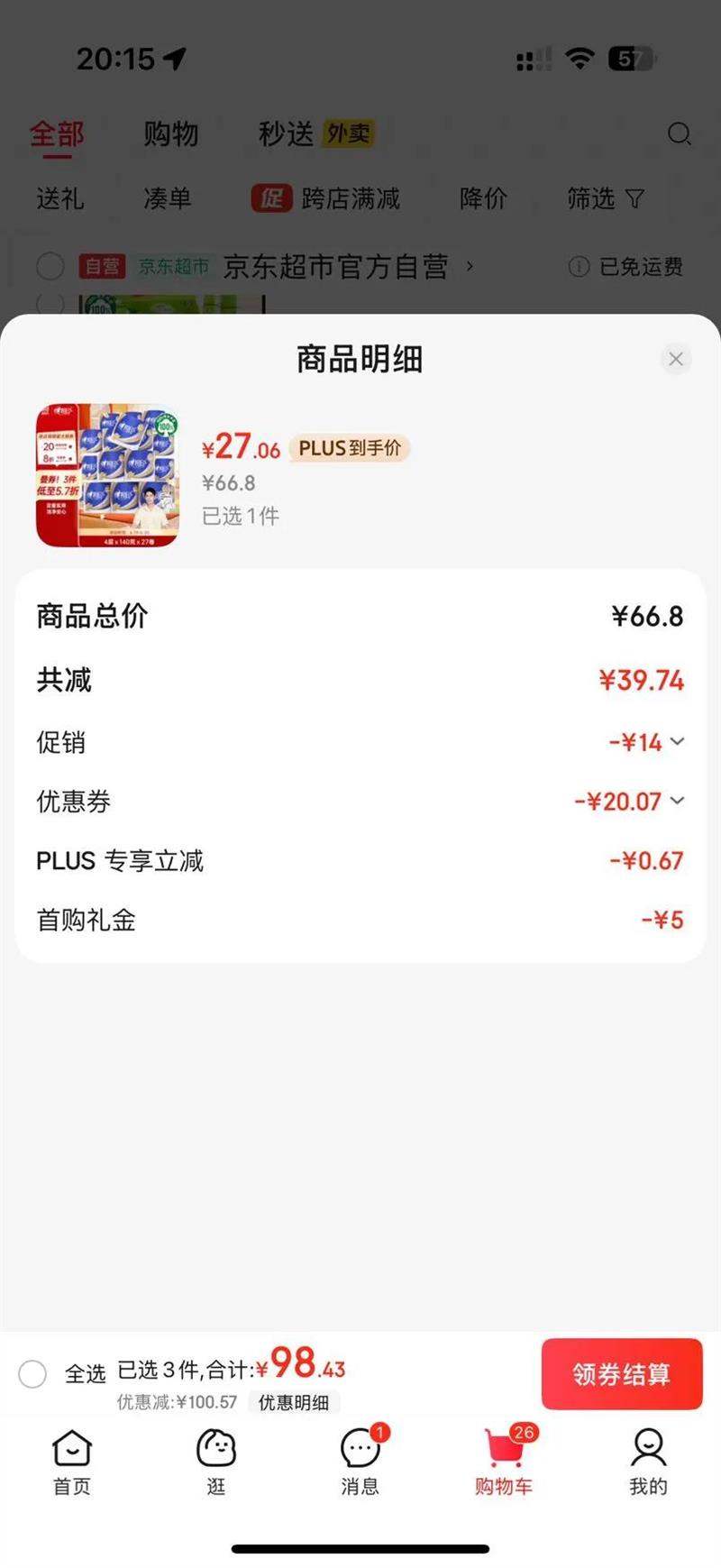Close the 商品明细 detail sheet
Image resolution: width=721 pixels, height=1568 pixels.
(676, 359)
